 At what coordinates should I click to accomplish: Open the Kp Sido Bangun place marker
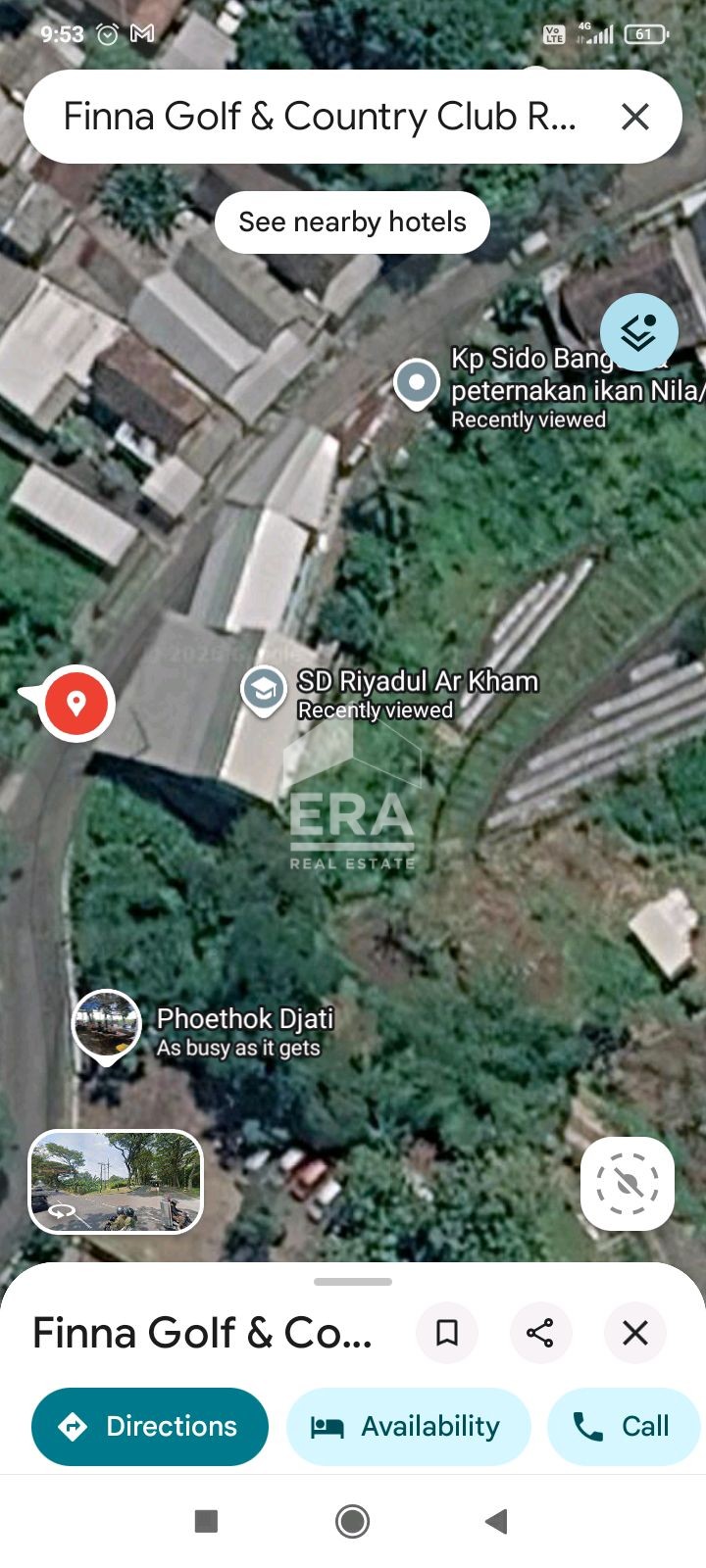pos(417,384)
